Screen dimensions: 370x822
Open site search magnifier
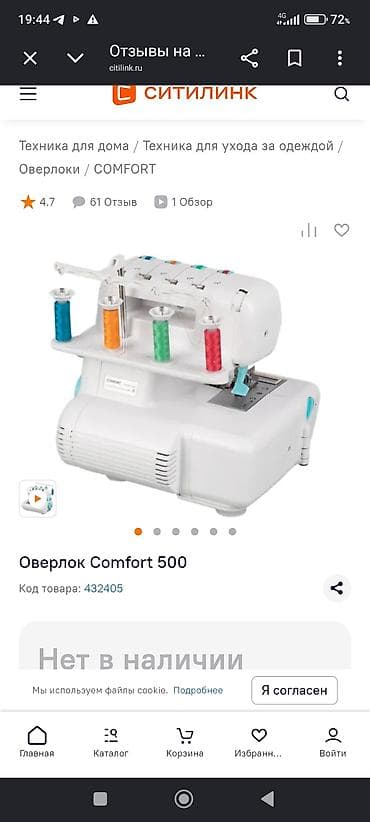click(342, 94)
